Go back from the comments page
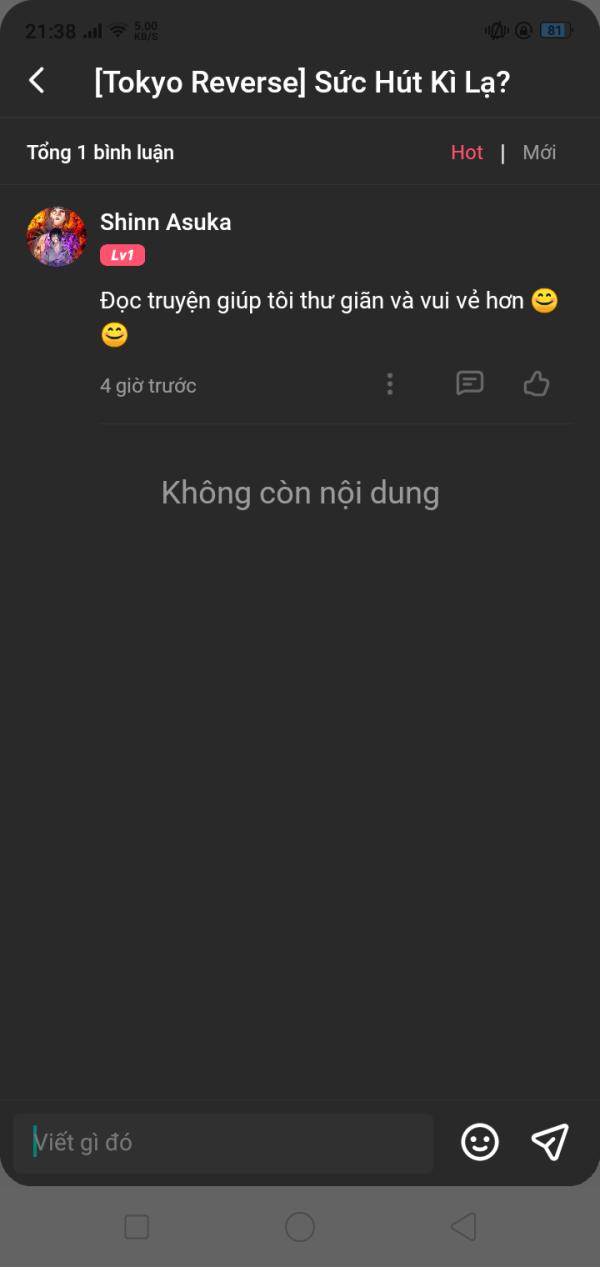Image resolution: width=600 pixels, height=1267 pixels. click(x=37, y=81)
